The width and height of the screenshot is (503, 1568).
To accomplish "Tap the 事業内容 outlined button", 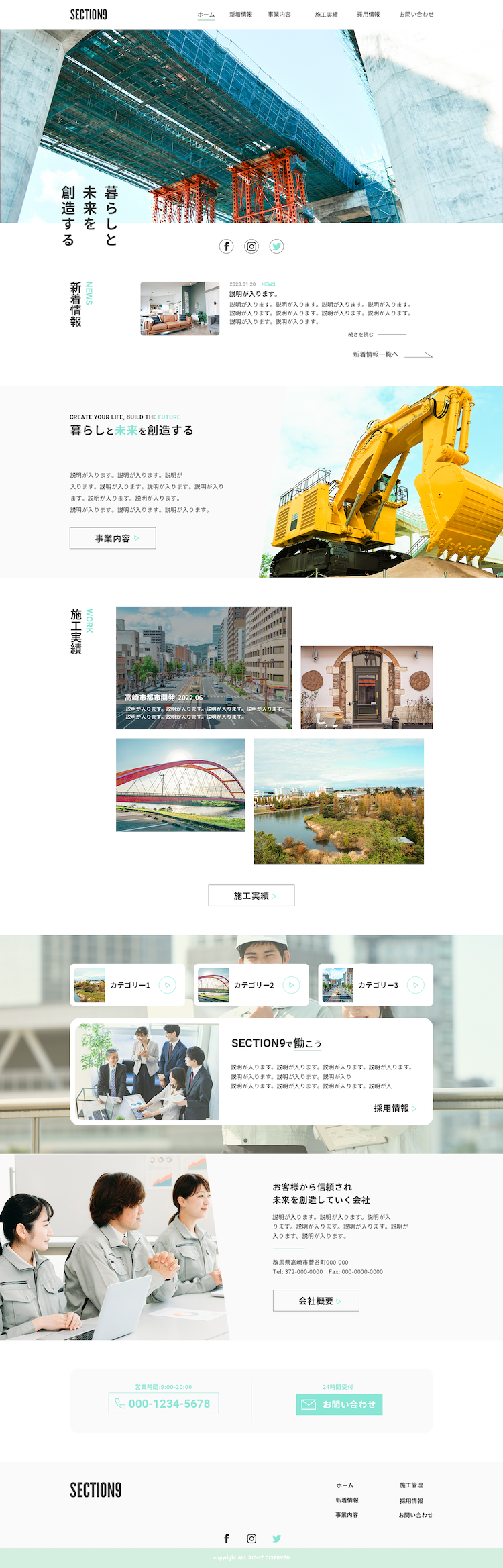I will point(113,538).
